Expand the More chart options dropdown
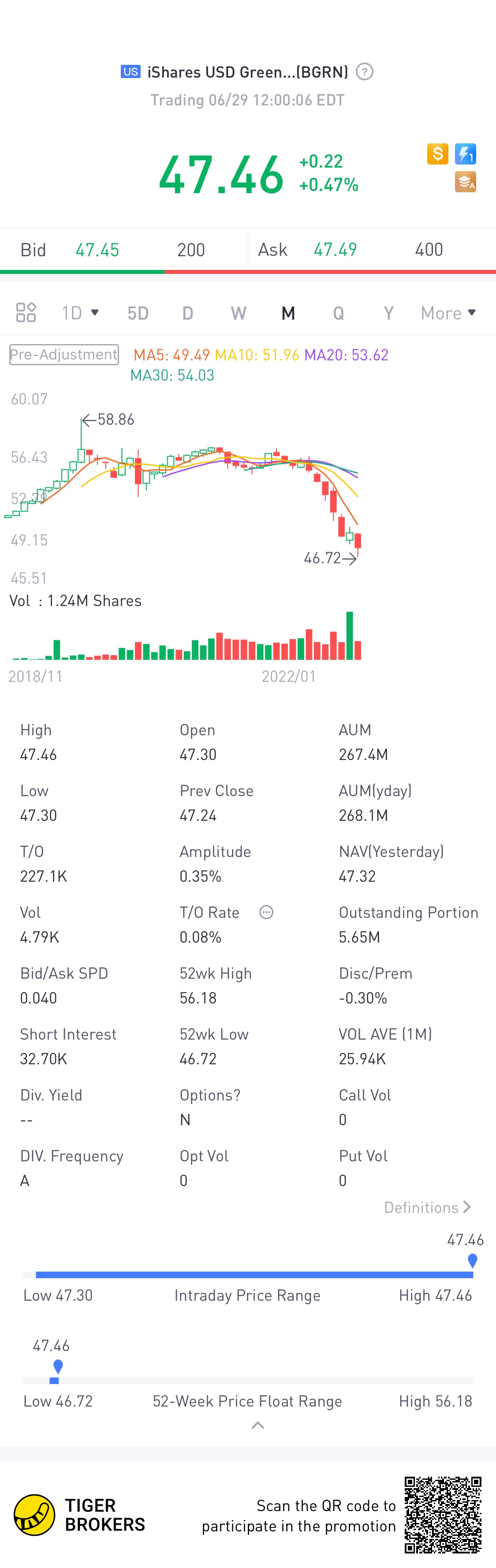Screen dimensions: 496x1568 click(x=448, y=313)
